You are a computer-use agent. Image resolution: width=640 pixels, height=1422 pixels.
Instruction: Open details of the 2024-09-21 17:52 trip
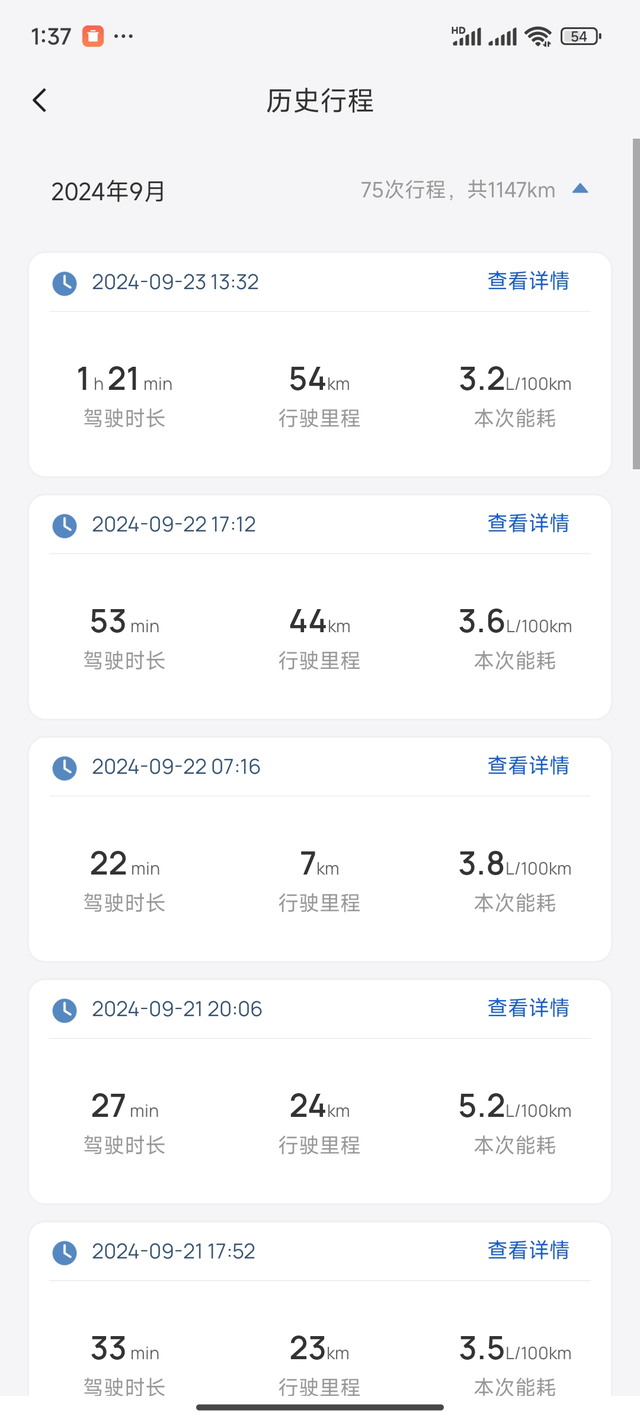click(528, 1251)
